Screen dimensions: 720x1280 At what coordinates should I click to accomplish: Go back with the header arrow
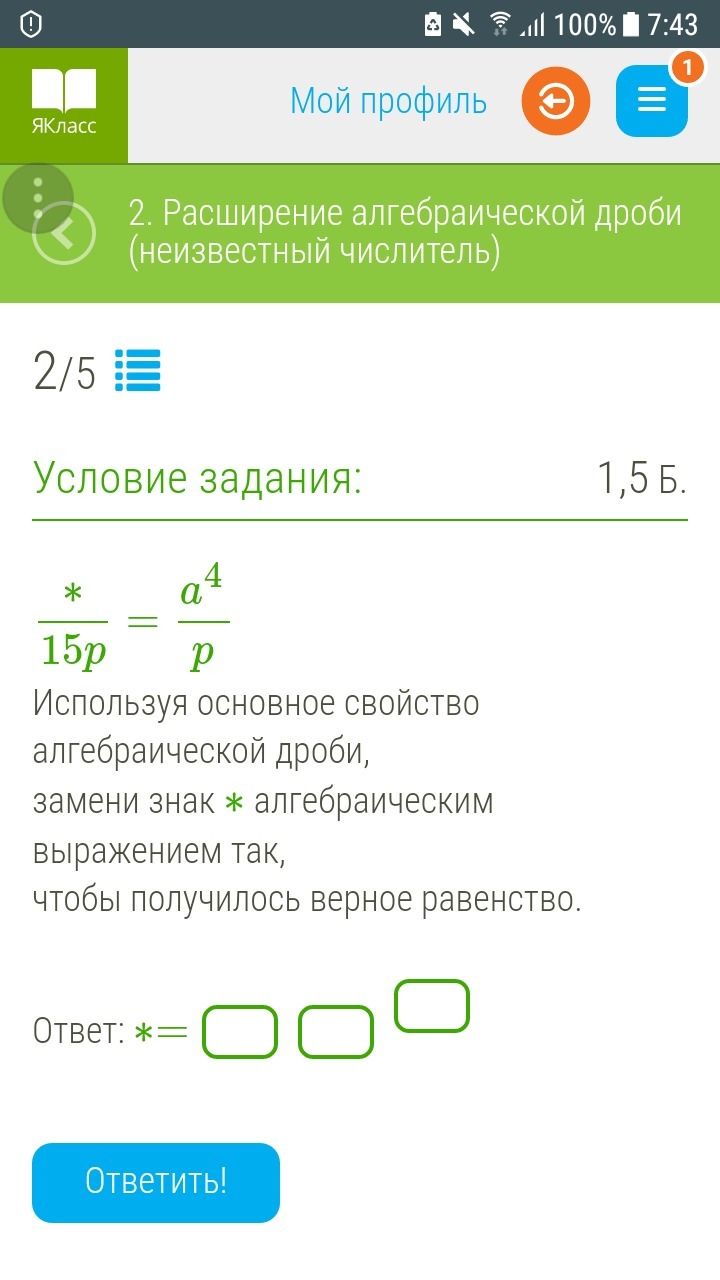point(65,234)
